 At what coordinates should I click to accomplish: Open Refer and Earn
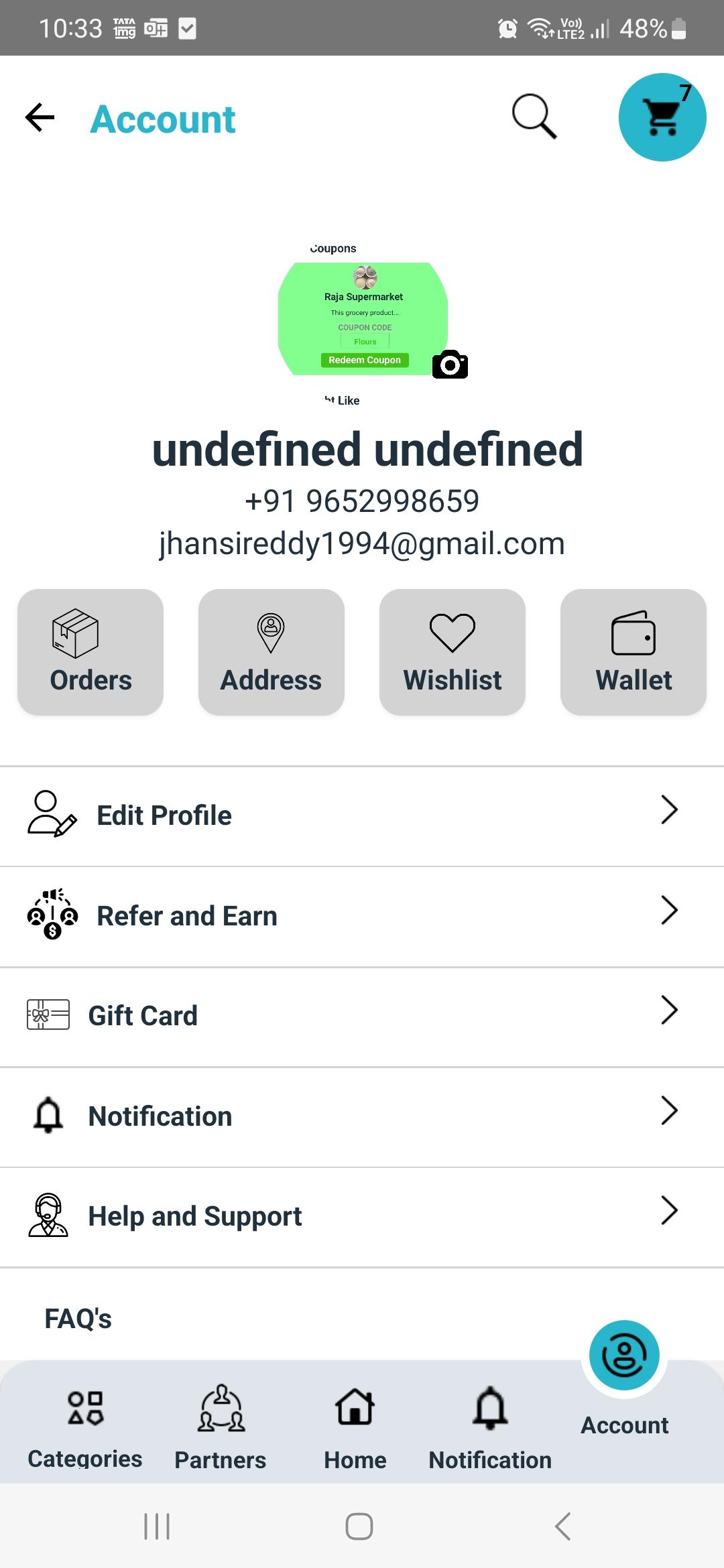pos(362,917)
